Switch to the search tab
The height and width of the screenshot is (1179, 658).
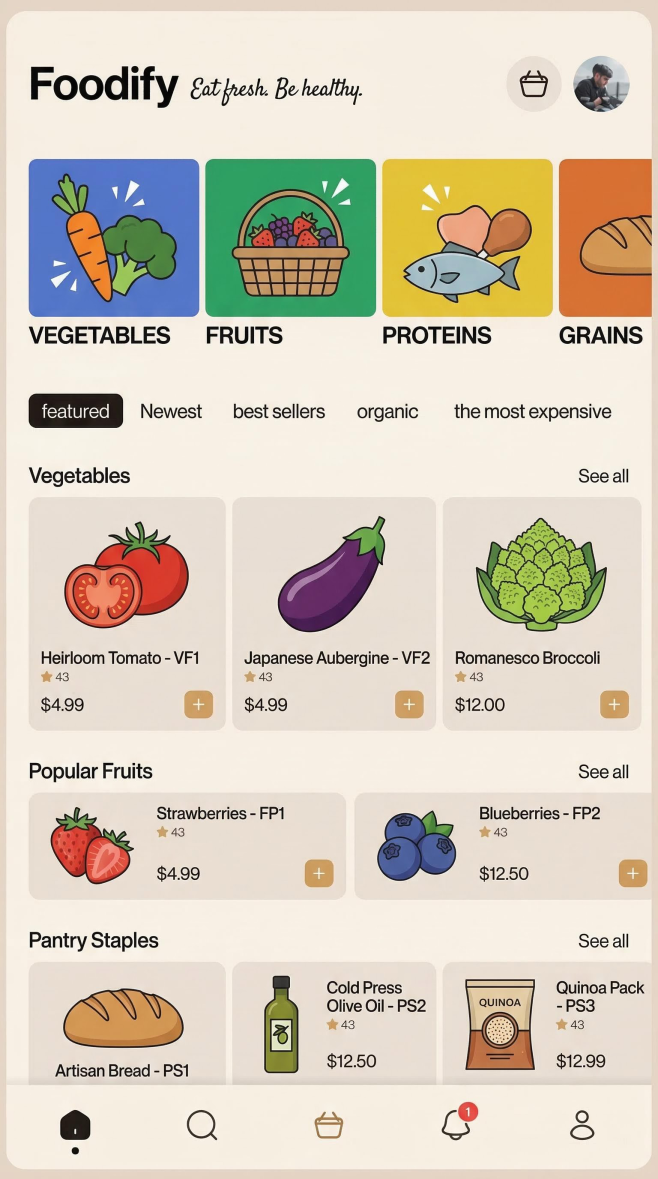202,1125
